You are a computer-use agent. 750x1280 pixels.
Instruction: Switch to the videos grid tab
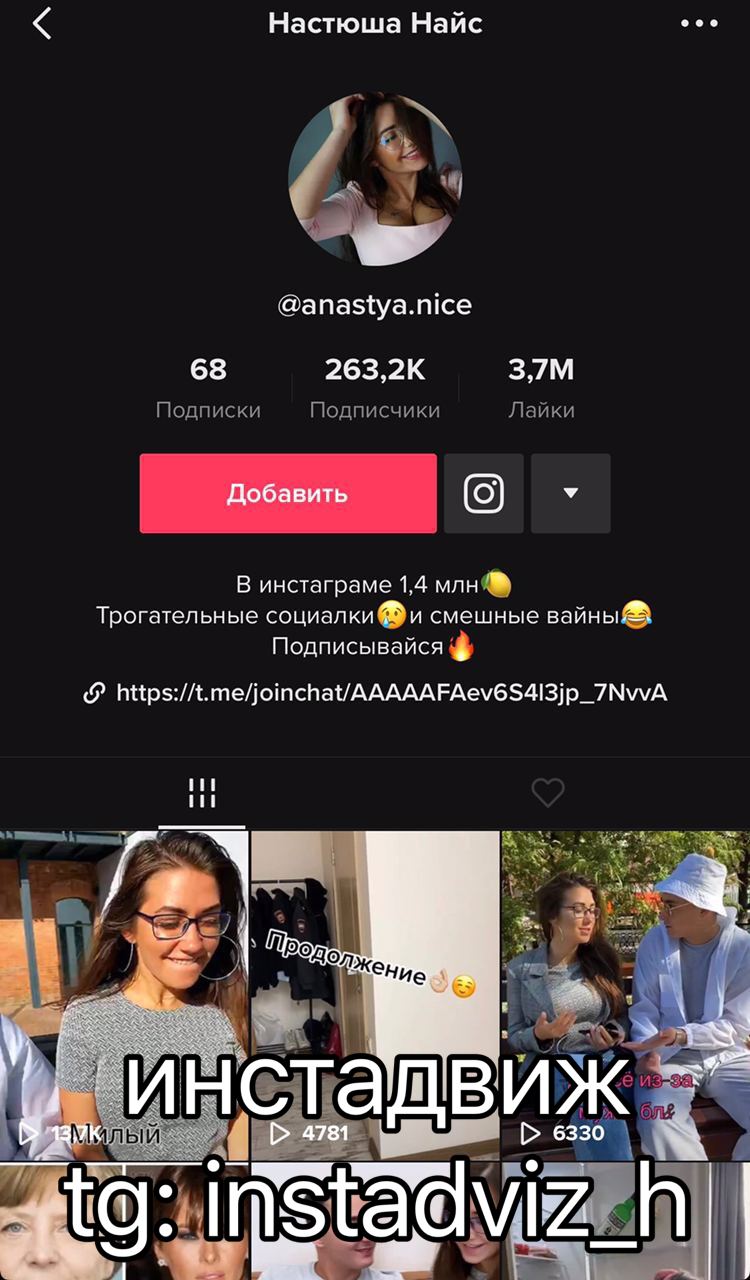click(202, 793)
